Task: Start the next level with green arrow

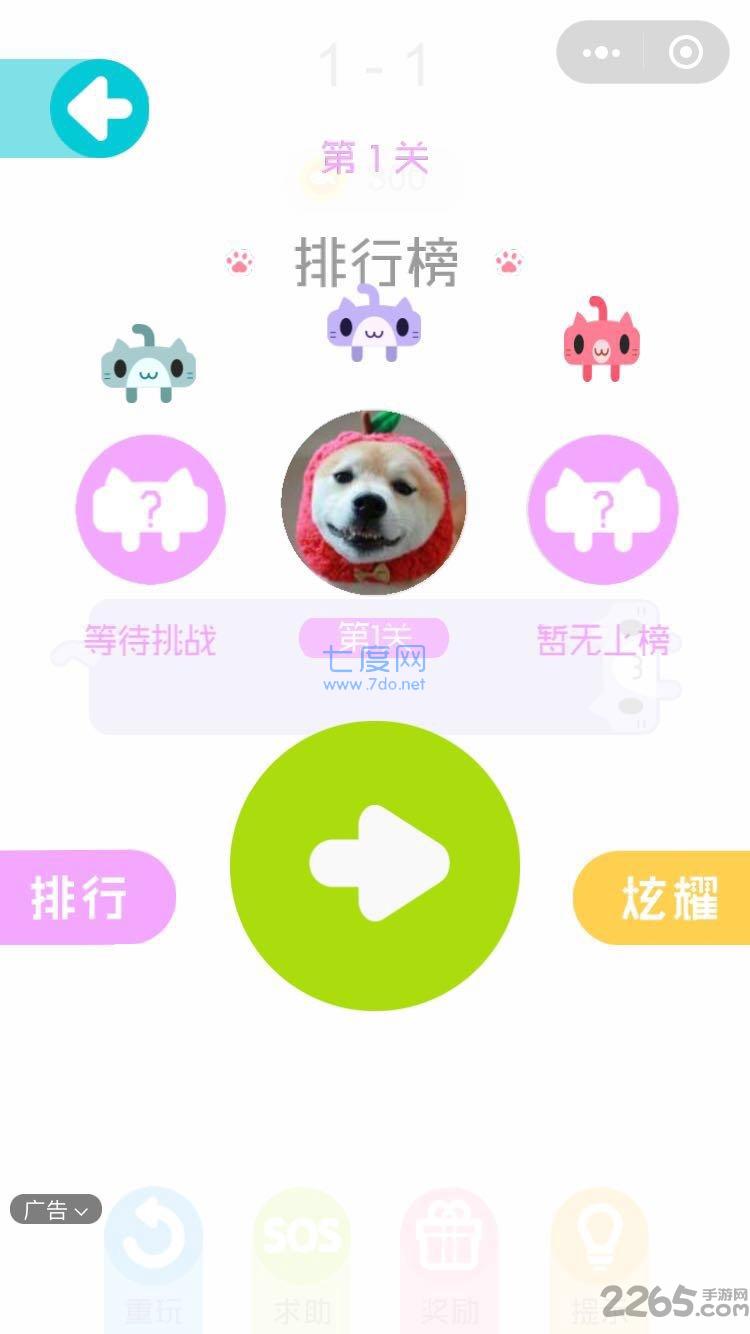Action: click(375, 865)
